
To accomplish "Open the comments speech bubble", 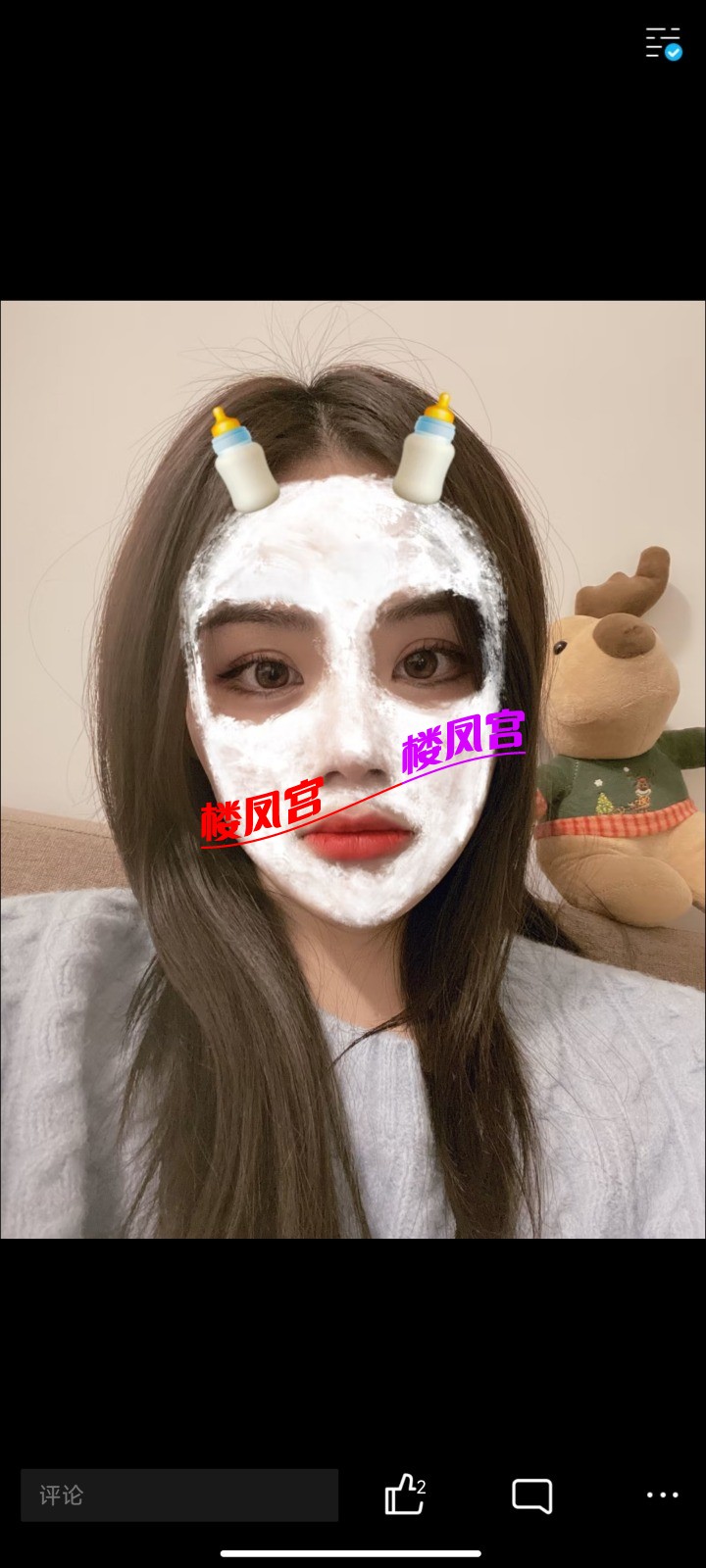I will click(x=531, y=1496).
